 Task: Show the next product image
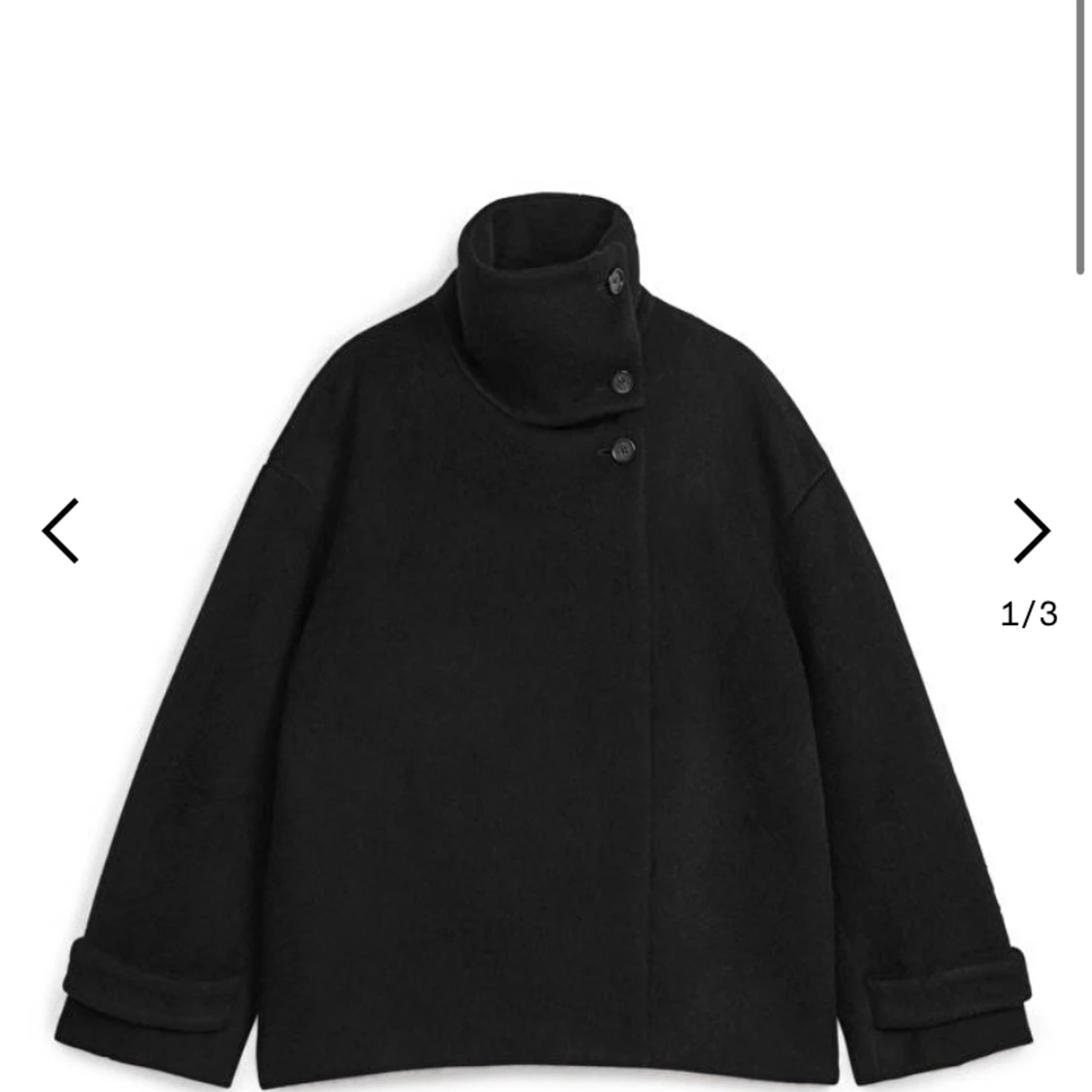pos(1031,530)
